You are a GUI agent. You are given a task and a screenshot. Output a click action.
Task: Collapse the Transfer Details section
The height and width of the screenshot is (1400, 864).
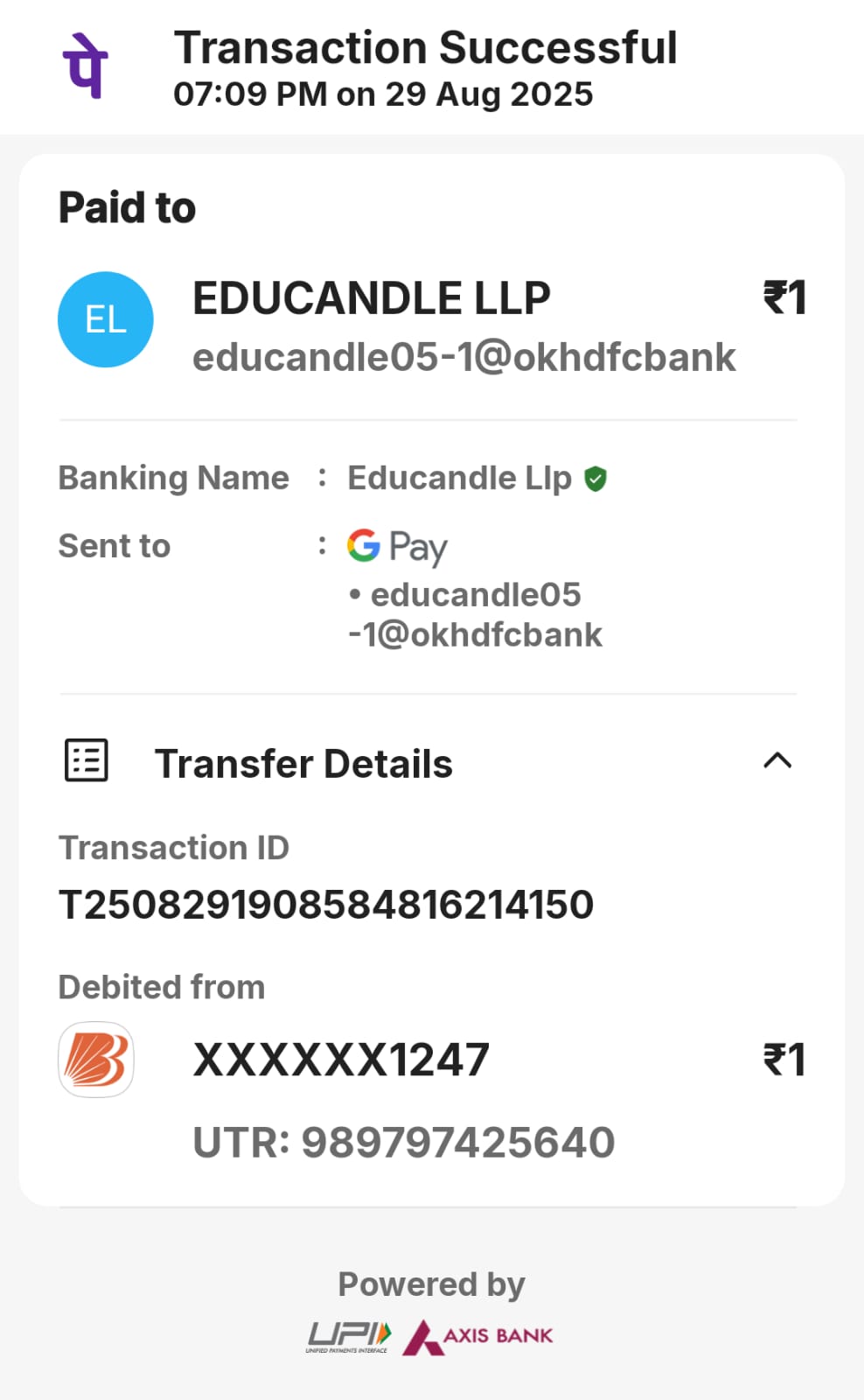tap(777, 761)
